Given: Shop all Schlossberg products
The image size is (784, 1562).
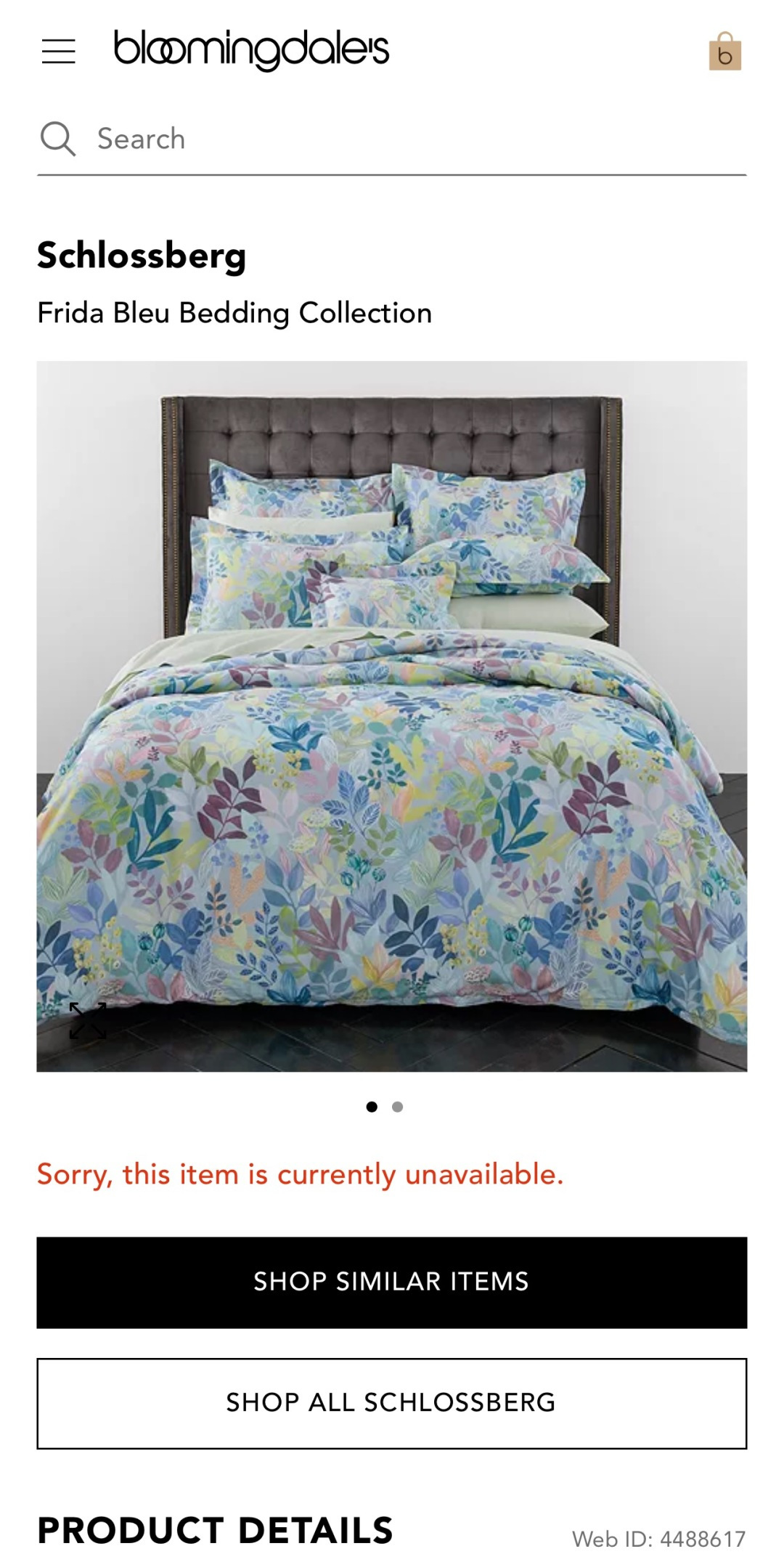Looking at the screenshot, I should pyautogui.click(x=392, y=1402).
